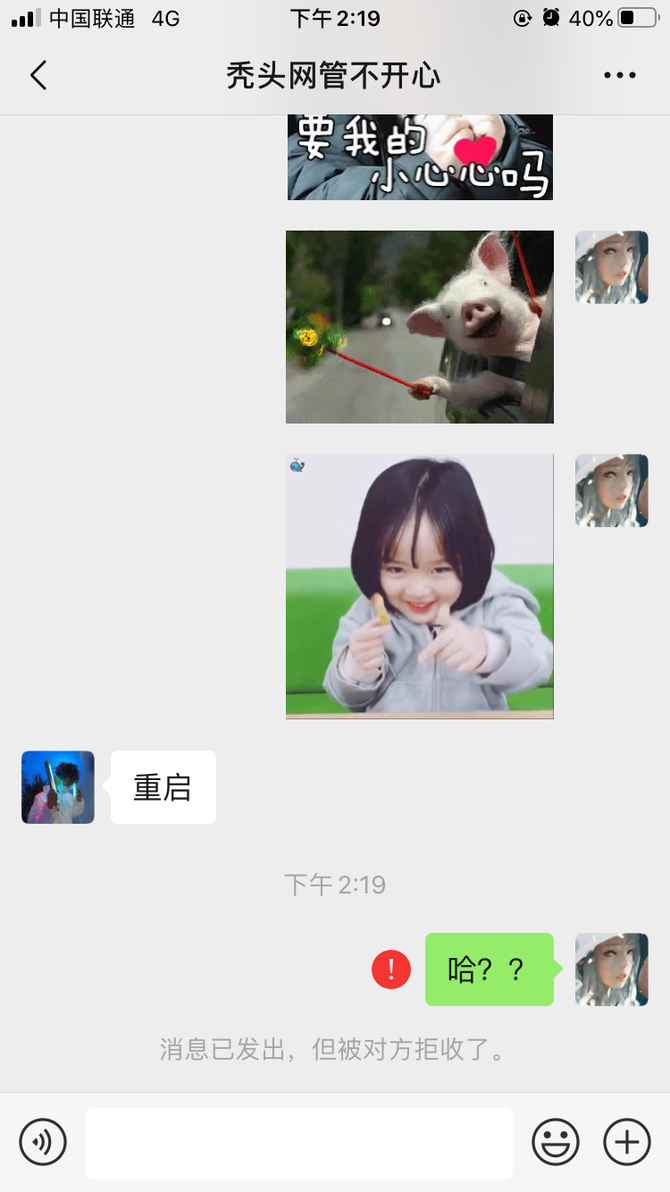This screenshot has width=670, height=1192.
Task: Open the 小心心 heart sticker image
Action: point(419,158)
